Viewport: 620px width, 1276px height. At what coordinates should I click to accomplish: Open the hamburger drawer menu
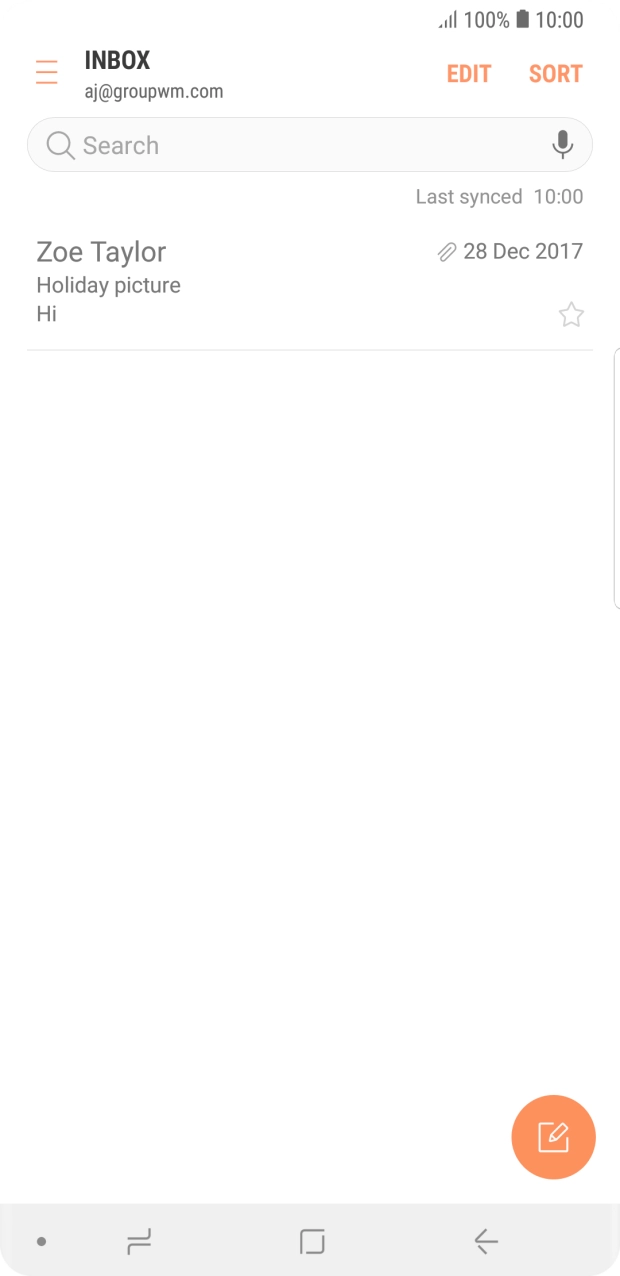click(x=46, y=73)
